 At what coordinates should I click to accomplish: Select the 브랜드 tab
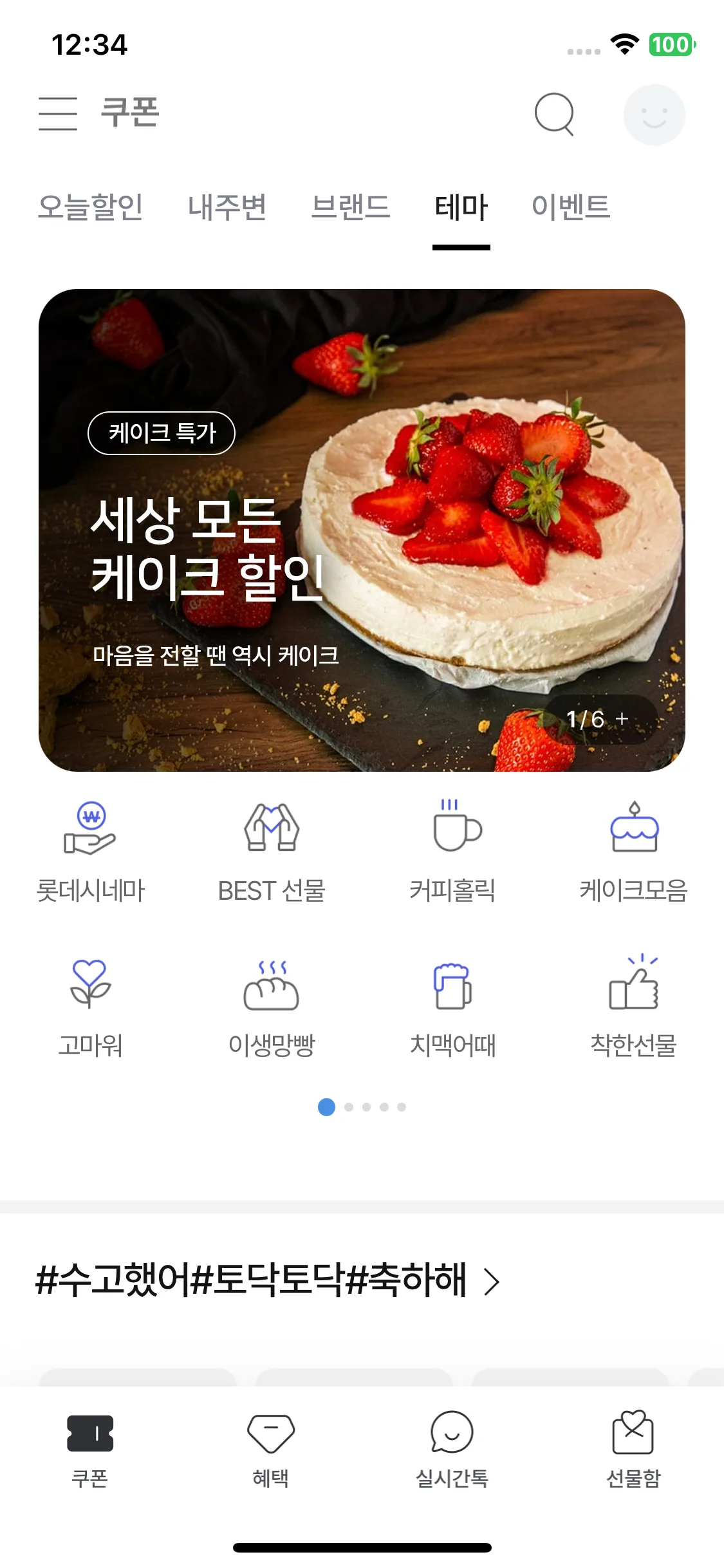click(351, 207)
